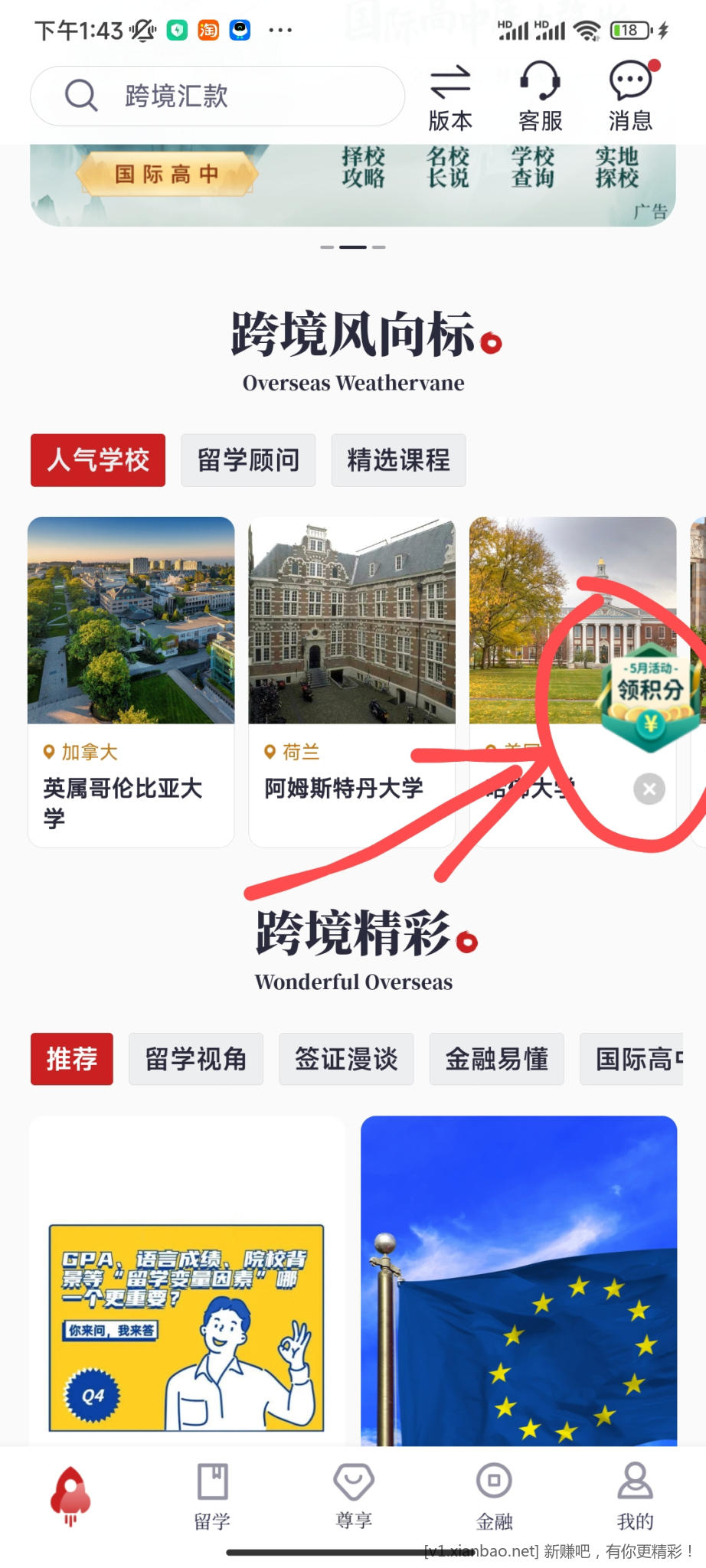Dismiss the 领积分 floating badge
This screenshot has width=706, height=1568.
pos(649,789)
